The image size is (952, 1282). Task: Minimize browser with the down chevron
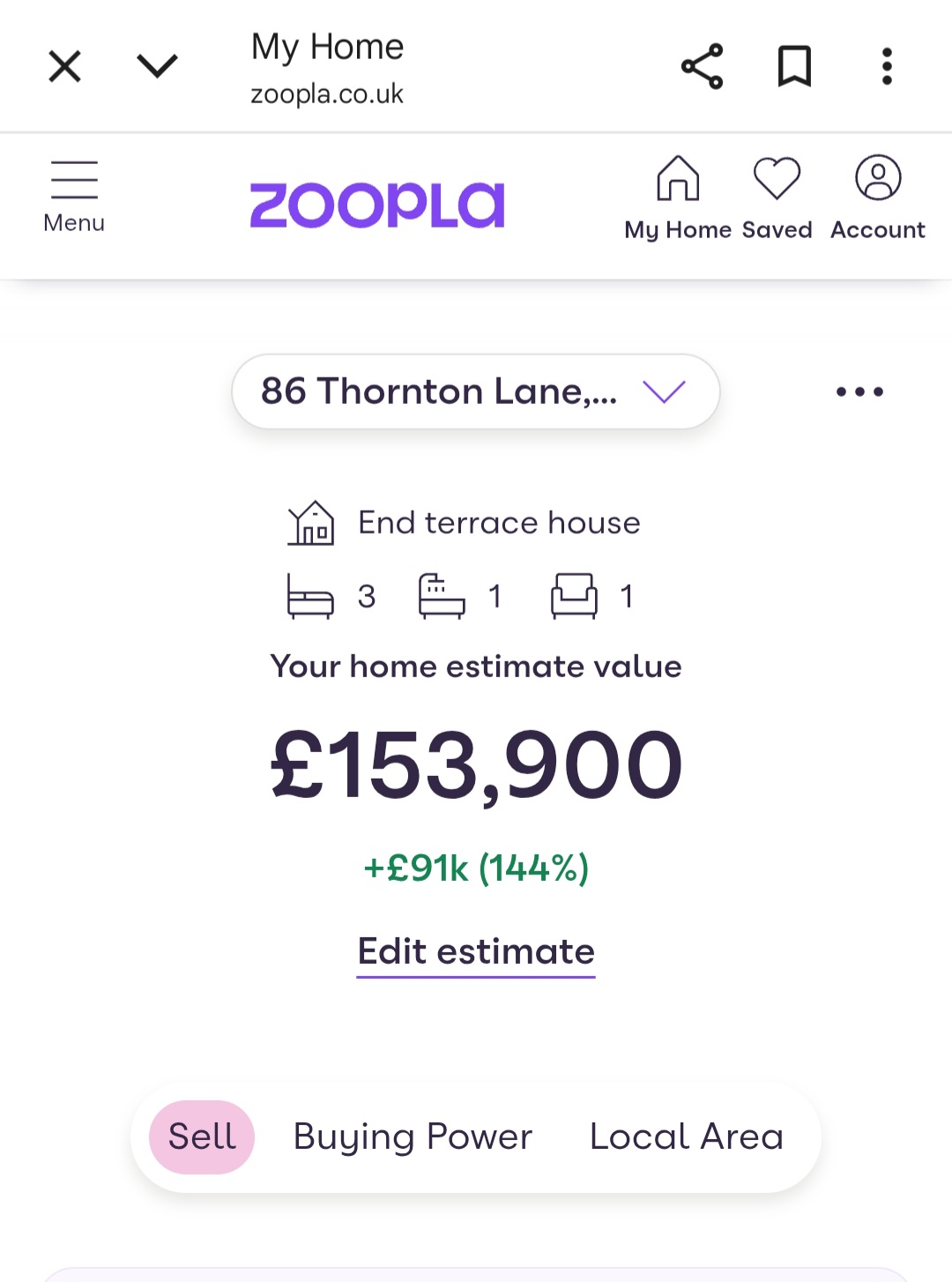coord(157,66)
